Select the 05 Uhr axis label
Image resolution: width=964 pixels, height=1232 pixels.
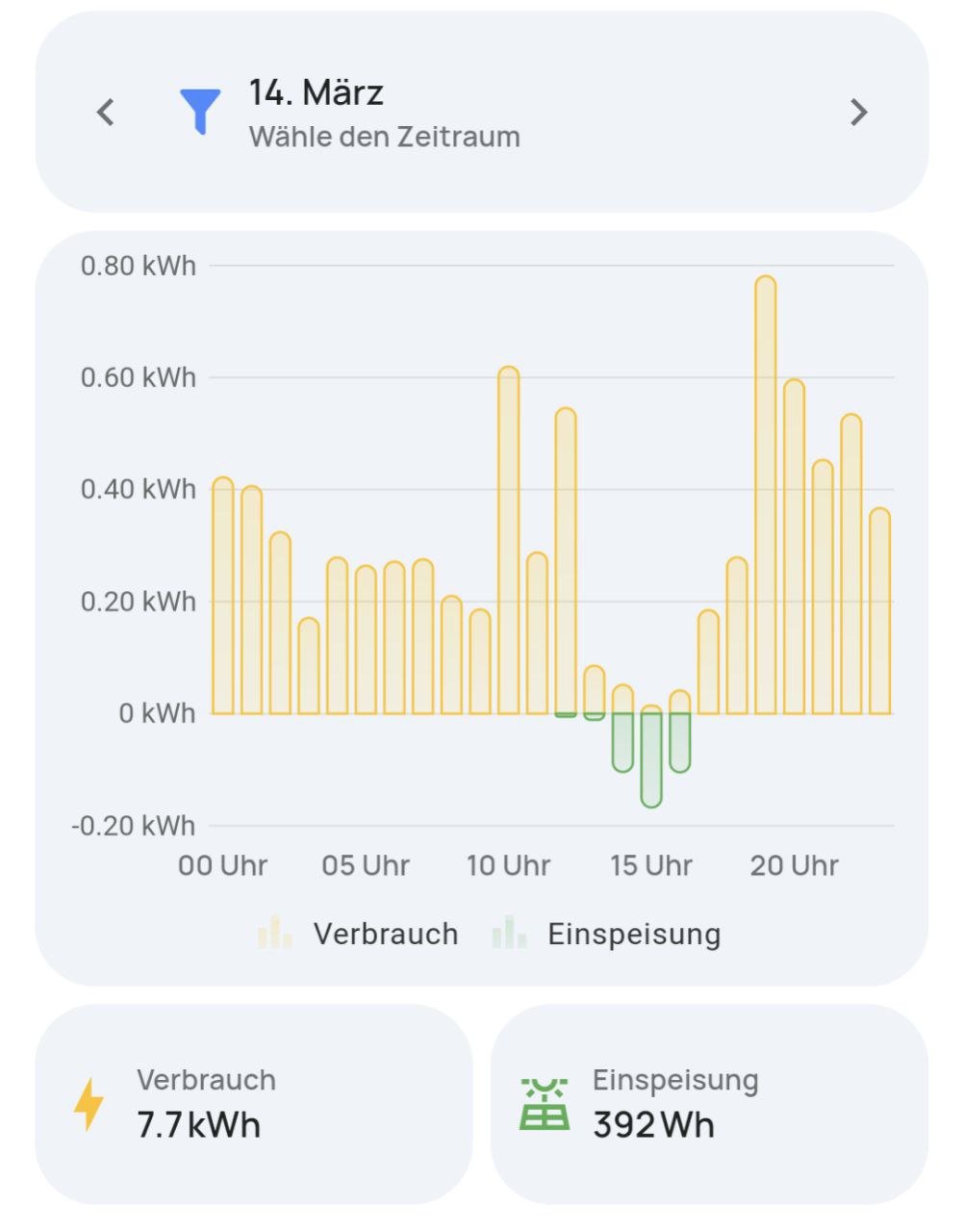click(367, 865)
